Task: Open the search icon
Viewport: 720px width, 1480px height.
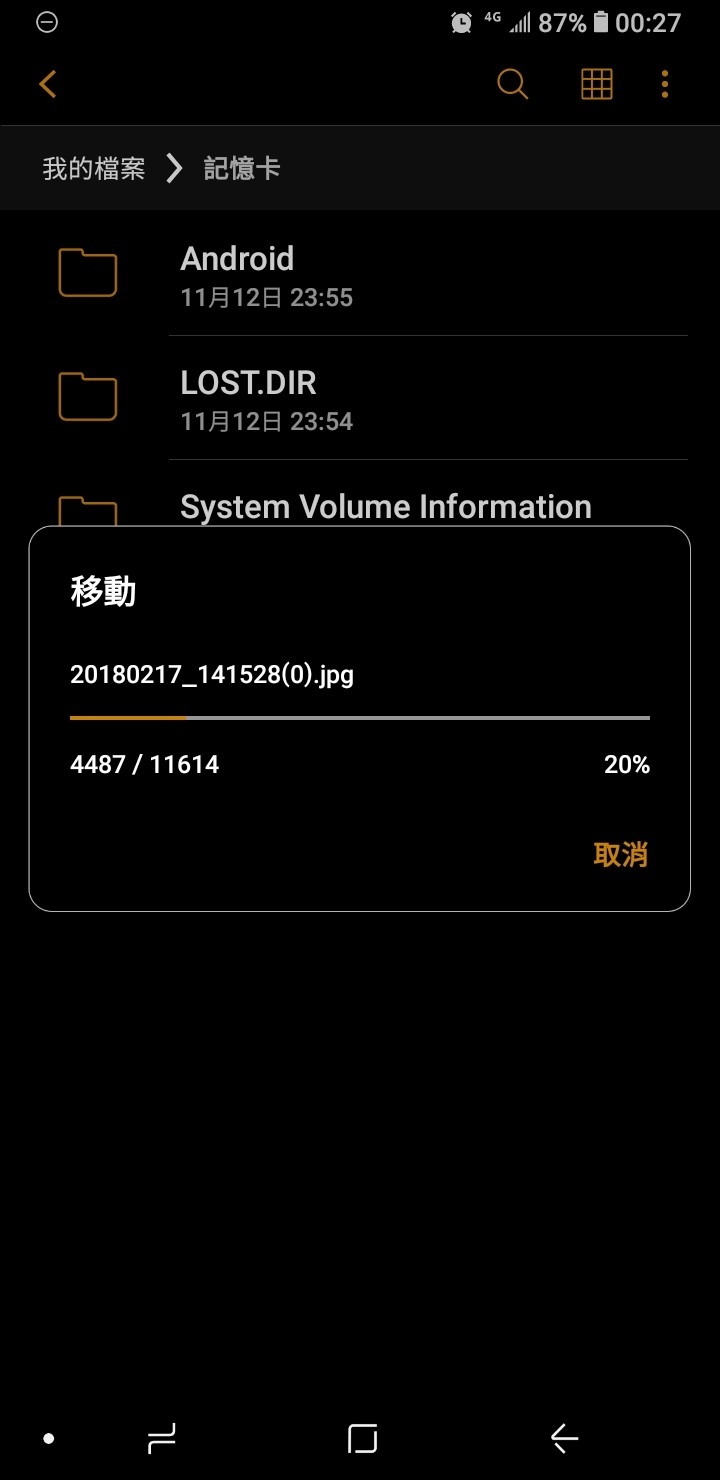Action: (x=512, y=84)
